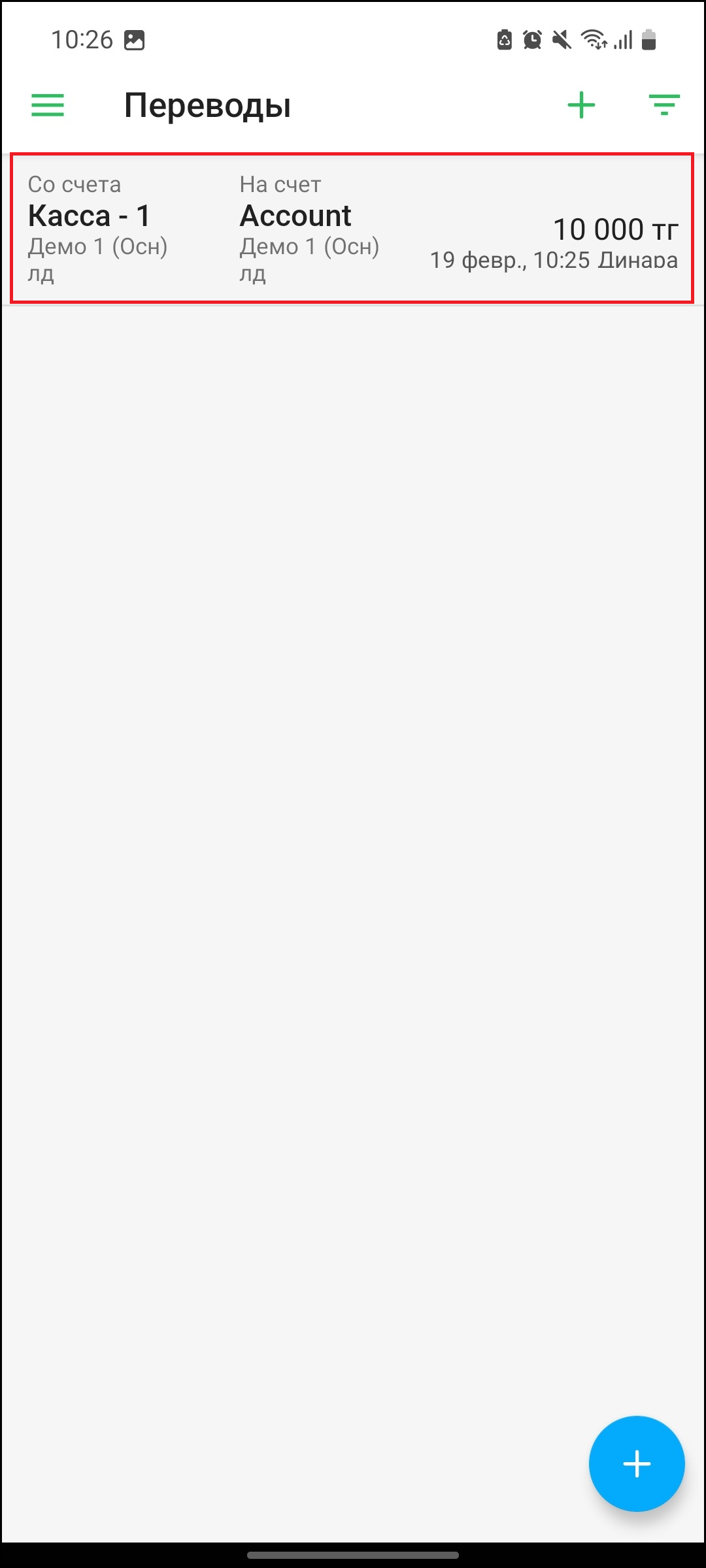The image size is (706, 1568).
Task: Open the hamburger drawer menu
Action: [x=48, y=105]
